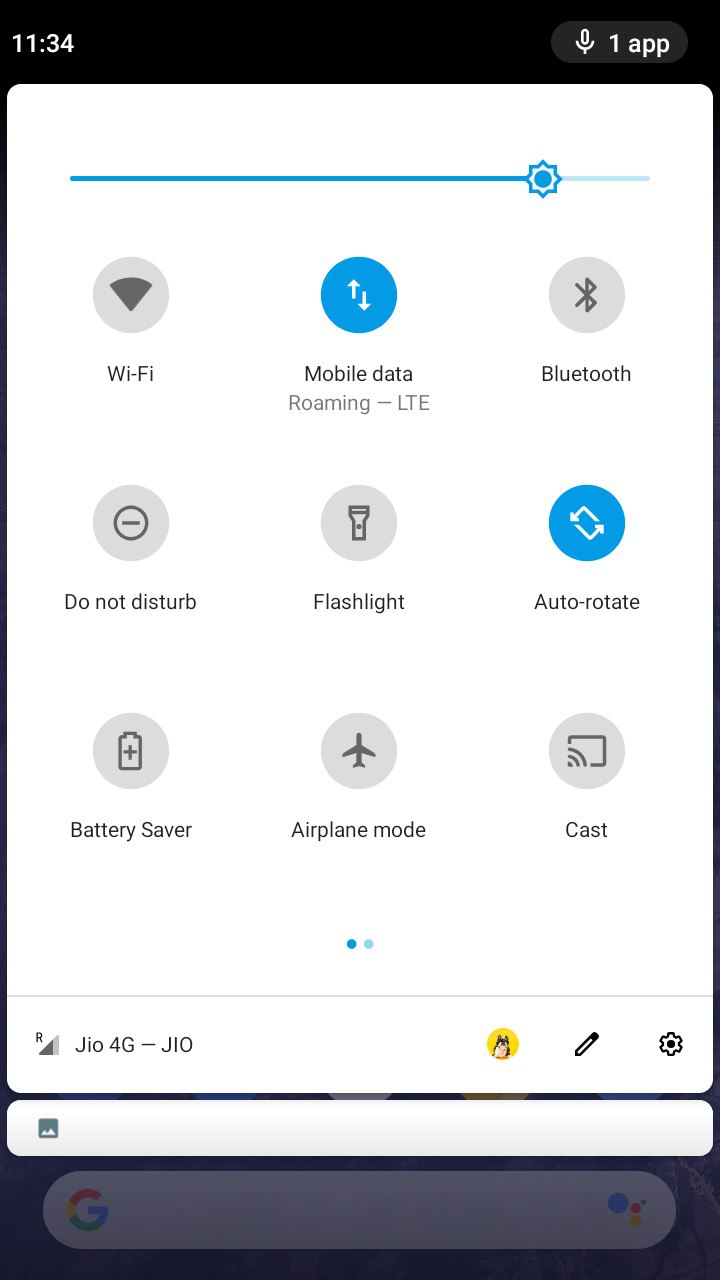The image size is (720, 1280).
Task: Open the user profile avatar
Action: point(503,1045)
